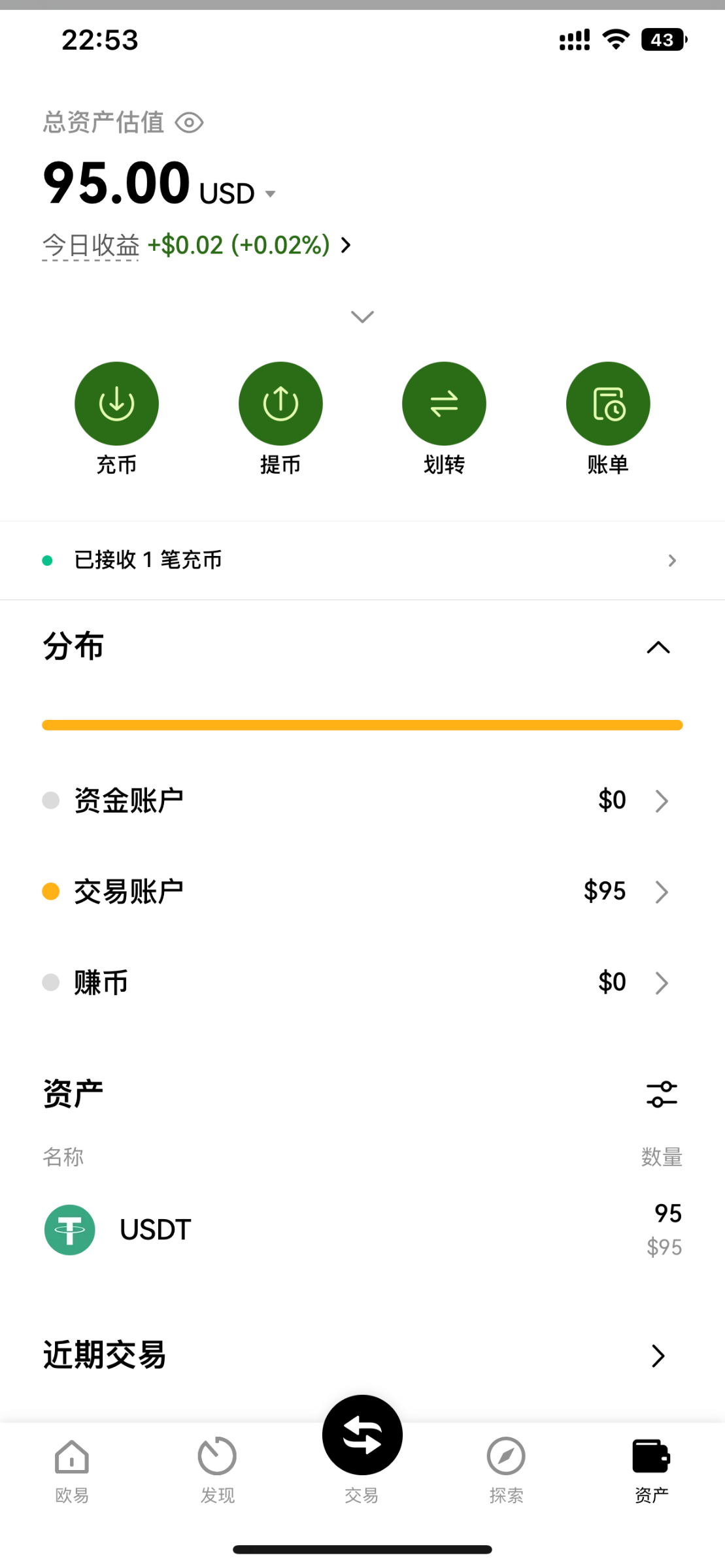The image size is (725, 1568).
Task: Open the 交易账户 trading account
Action: (x=362, y=891)
